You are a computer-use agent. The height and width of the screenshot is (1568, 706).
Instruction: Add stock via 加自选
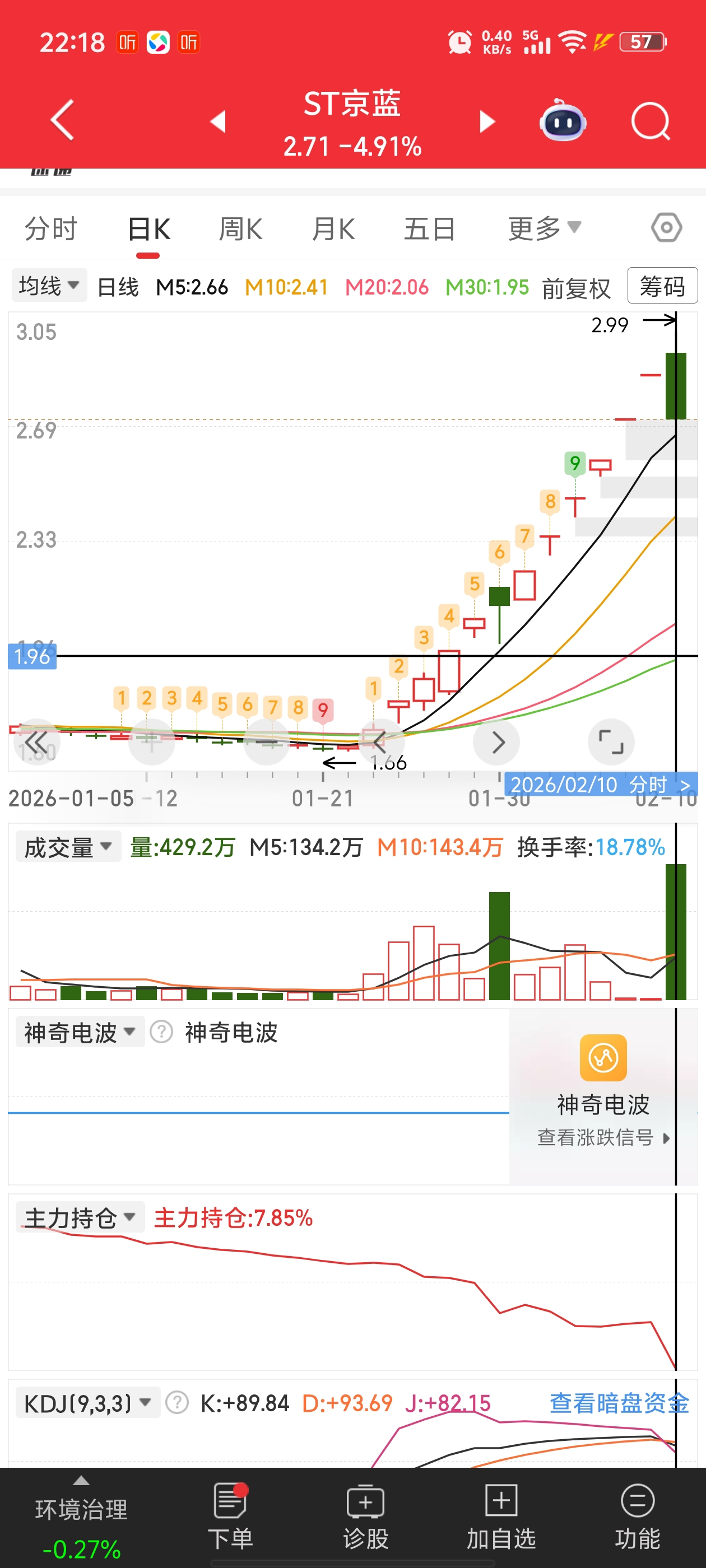coord(501,1516)
